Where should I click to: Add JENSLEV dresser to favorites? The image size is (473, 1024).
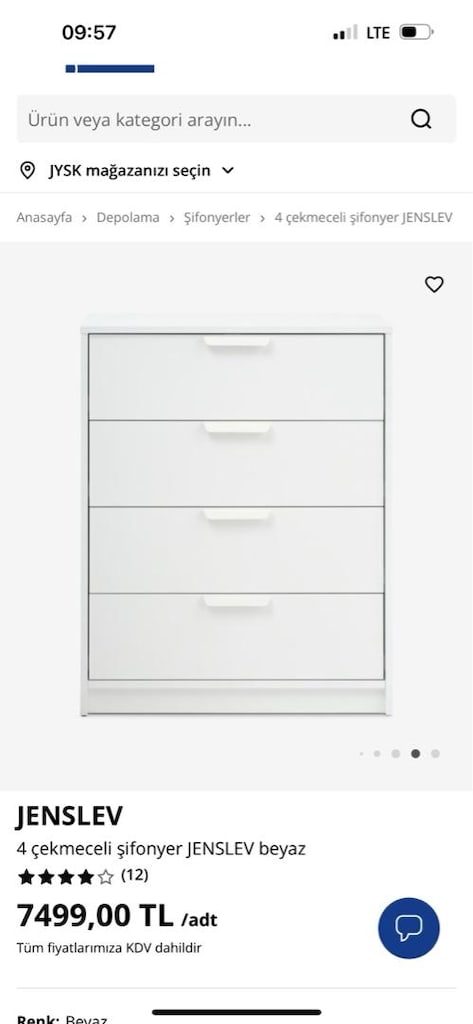click(434, 284)
